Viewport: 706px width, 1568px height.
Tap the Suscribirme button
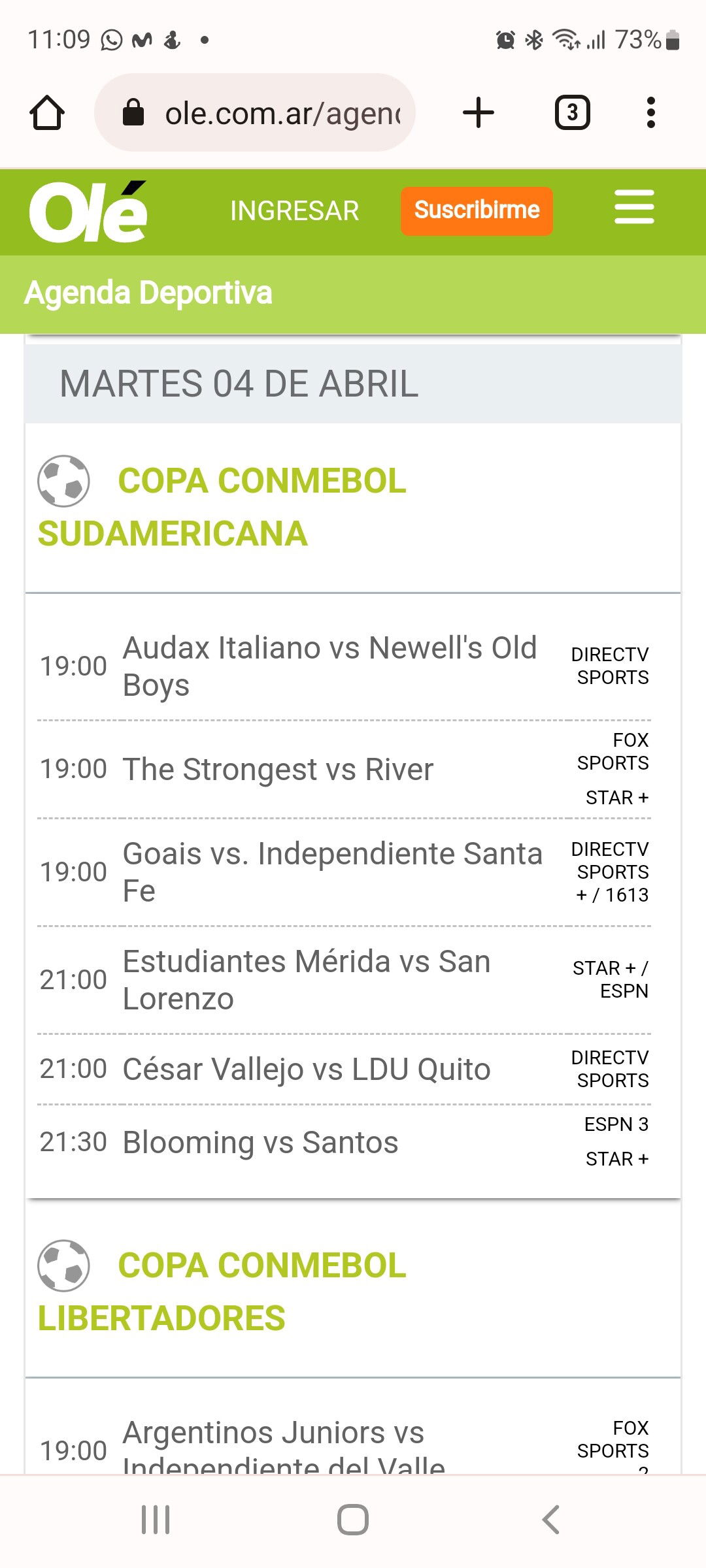click(477, 210)
